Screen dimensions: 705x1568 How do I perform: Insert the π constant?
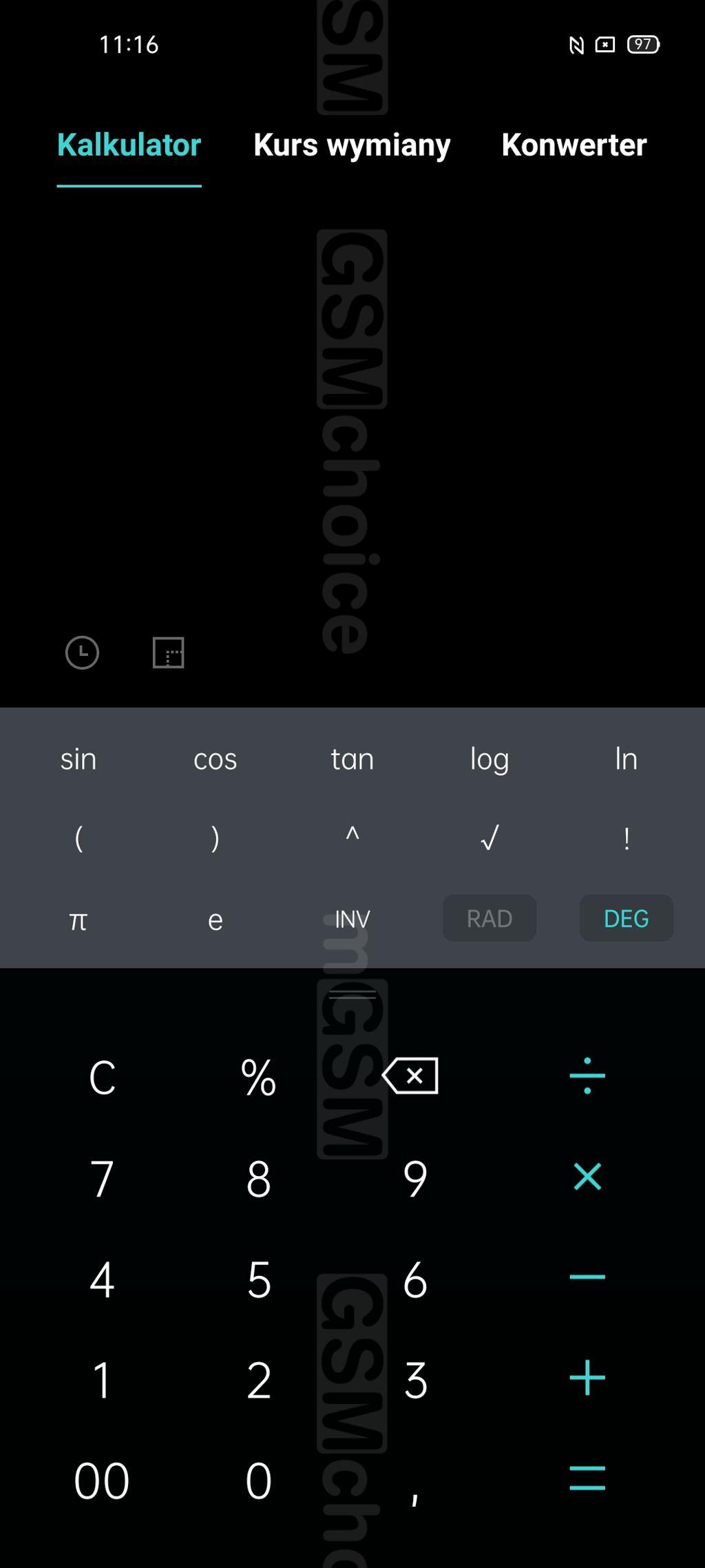point(78,920)
